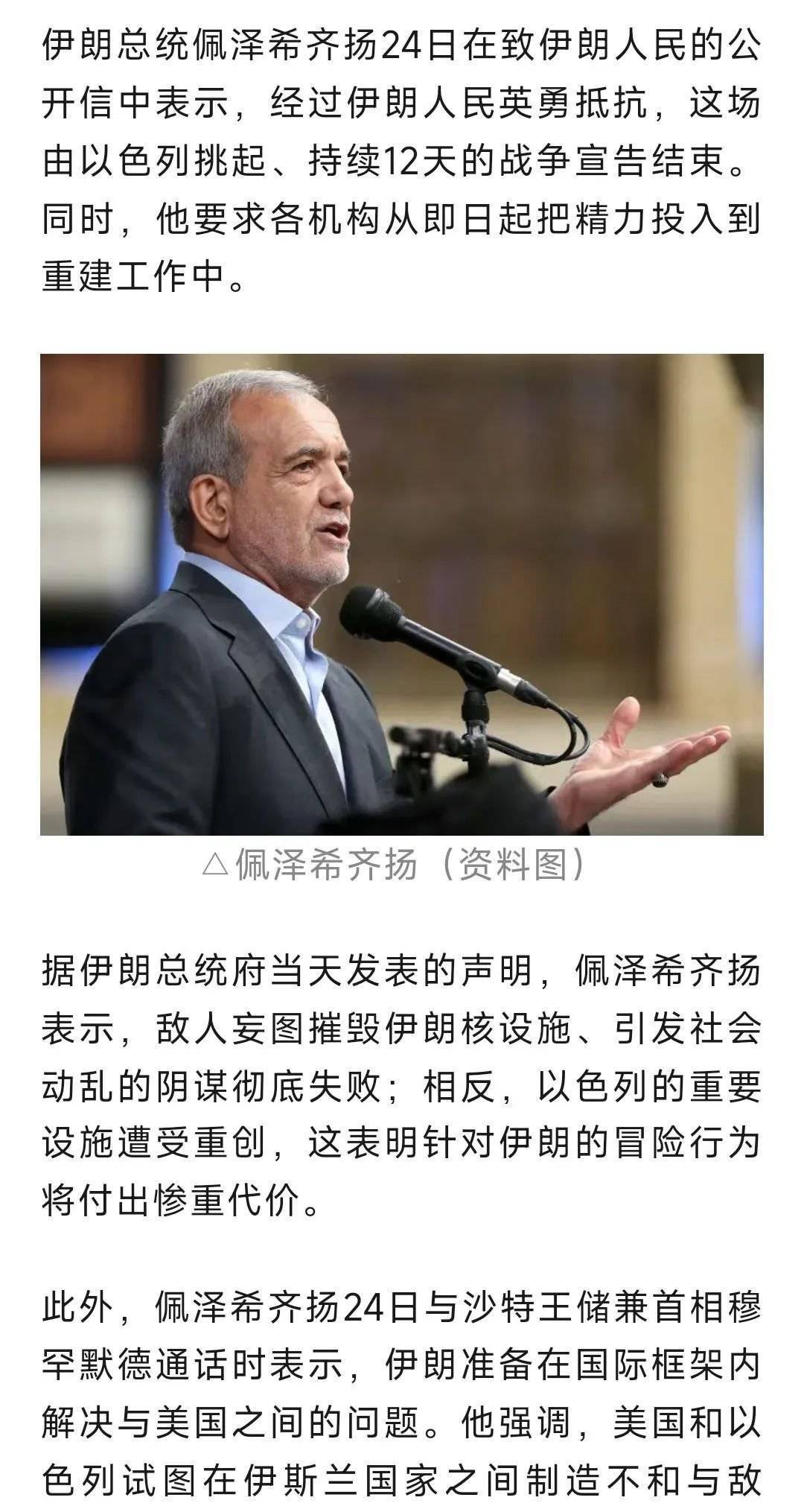Open the 佩泽希齐扬 article photo in full view
The width and height of the screenshot is (804, 1512).
click(402, 594)
